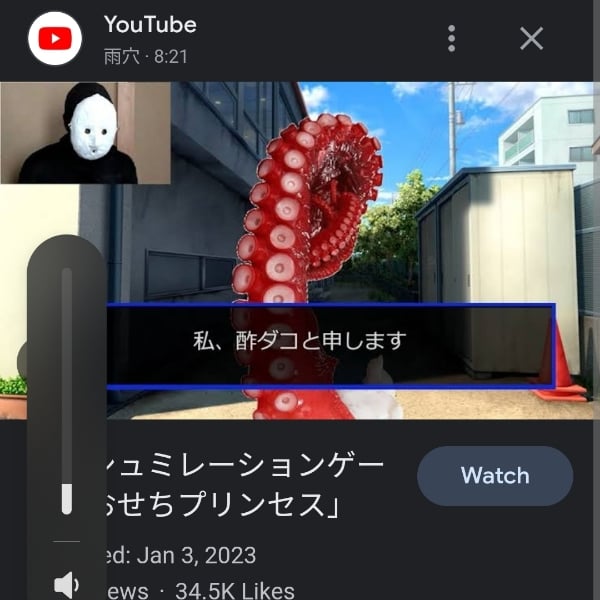
Task: Tap the Watch button
Action: tap(495, 476)
